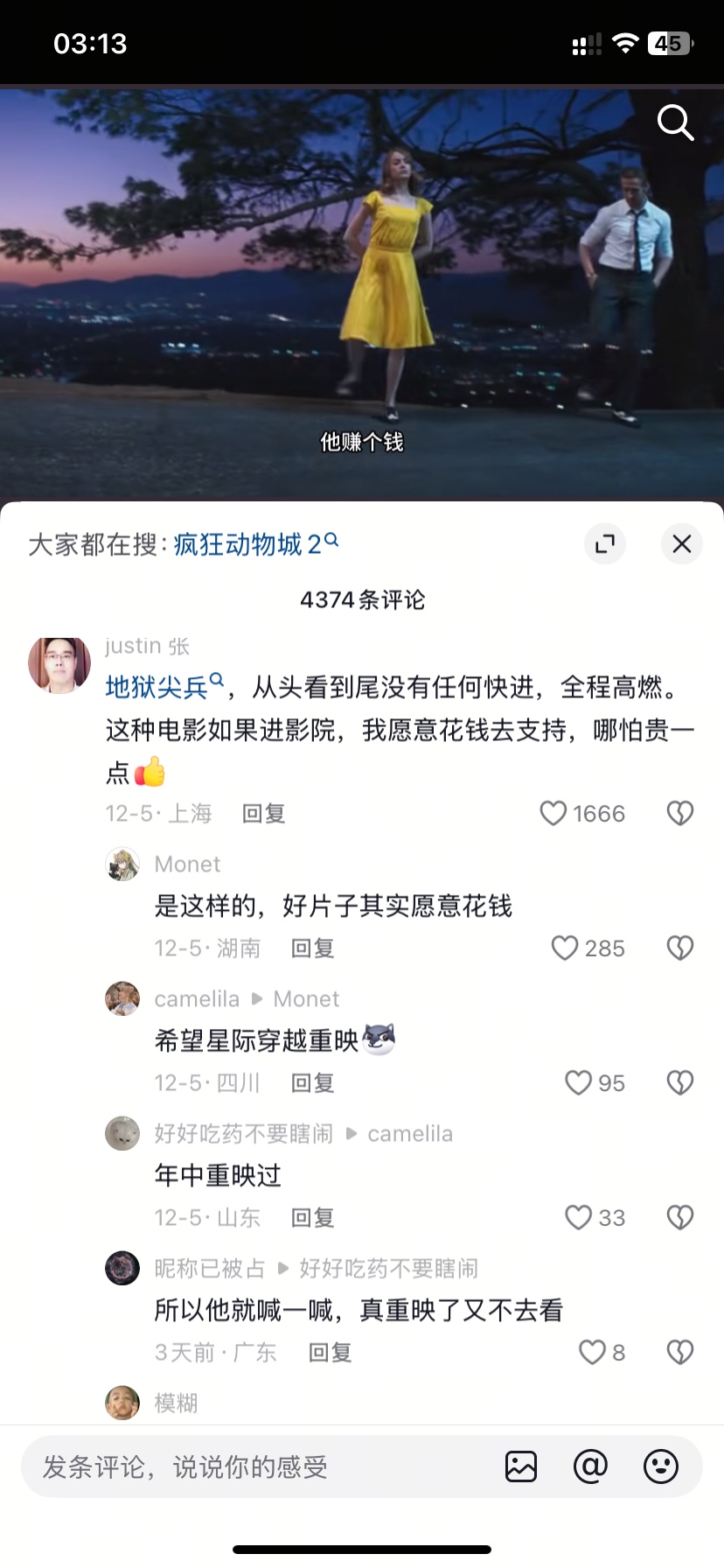Dislike the comment 年中重映过
724x1568 pixels.
(x=680, y=1218)
